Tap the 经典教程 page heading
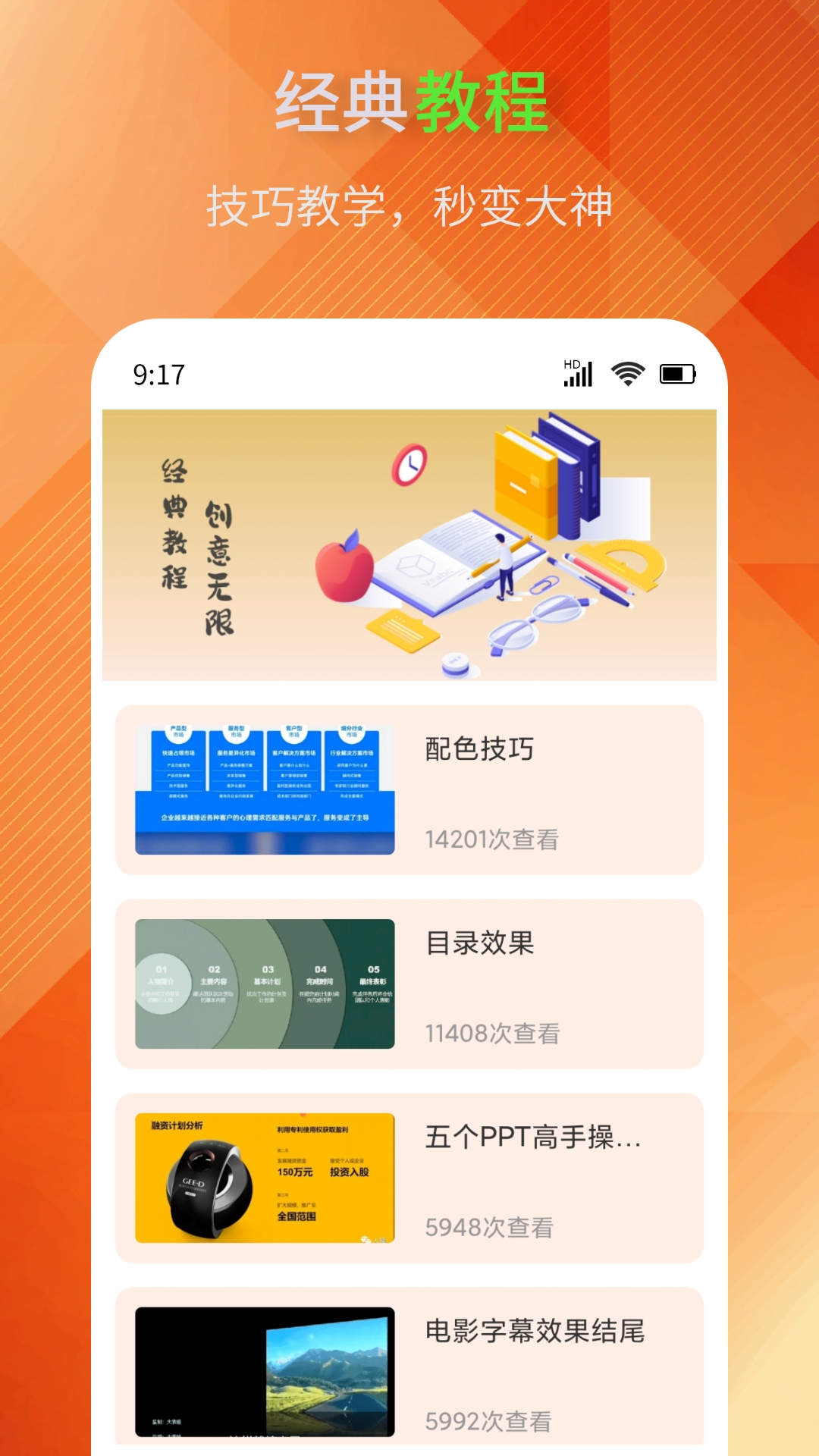 (409, 100)
